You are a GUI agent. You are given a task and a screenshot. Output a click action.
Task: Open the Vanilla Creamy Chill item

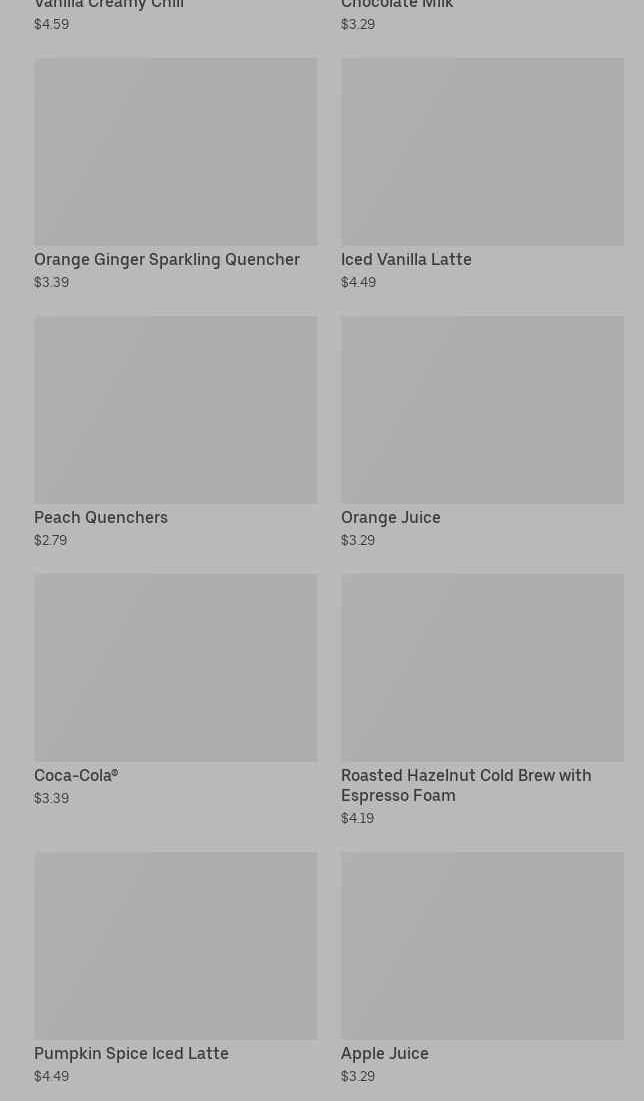109,6
